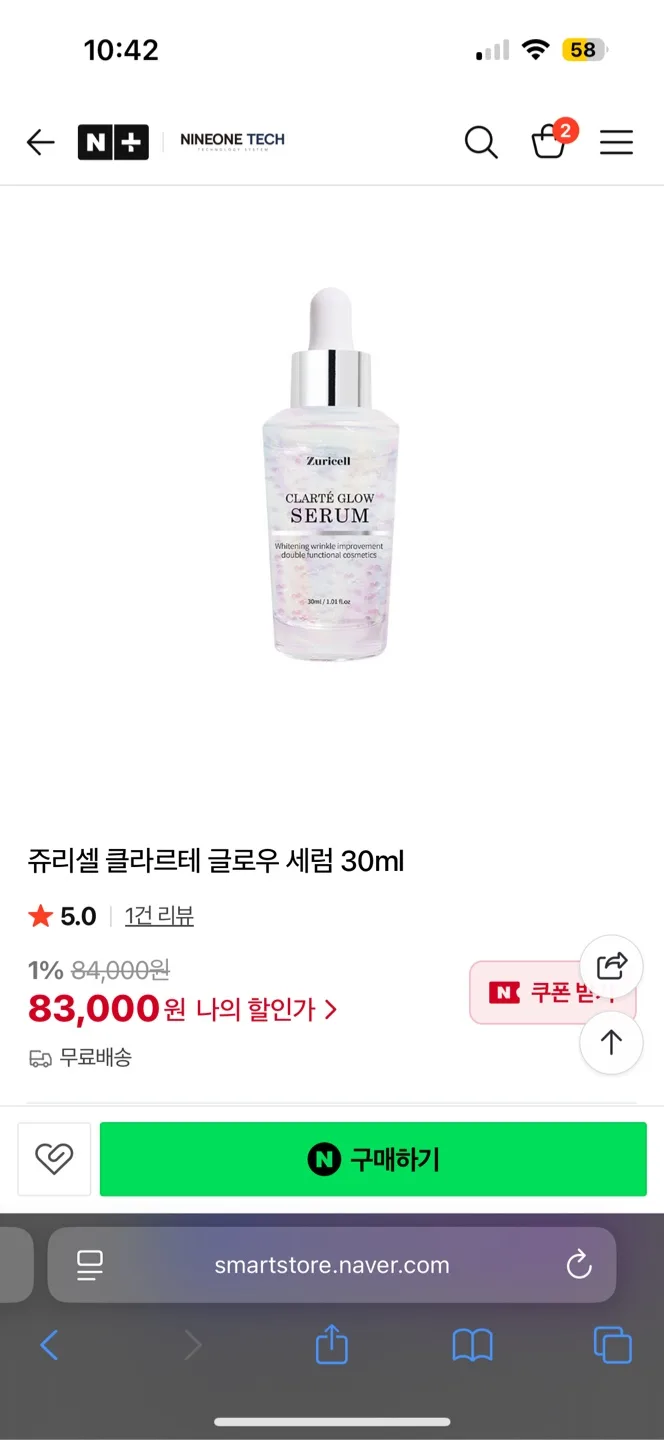Expand 나의 할인가 discount details
Image resolution: width=664 pixels, height=1440 pixels.
tap(266, 1009)
